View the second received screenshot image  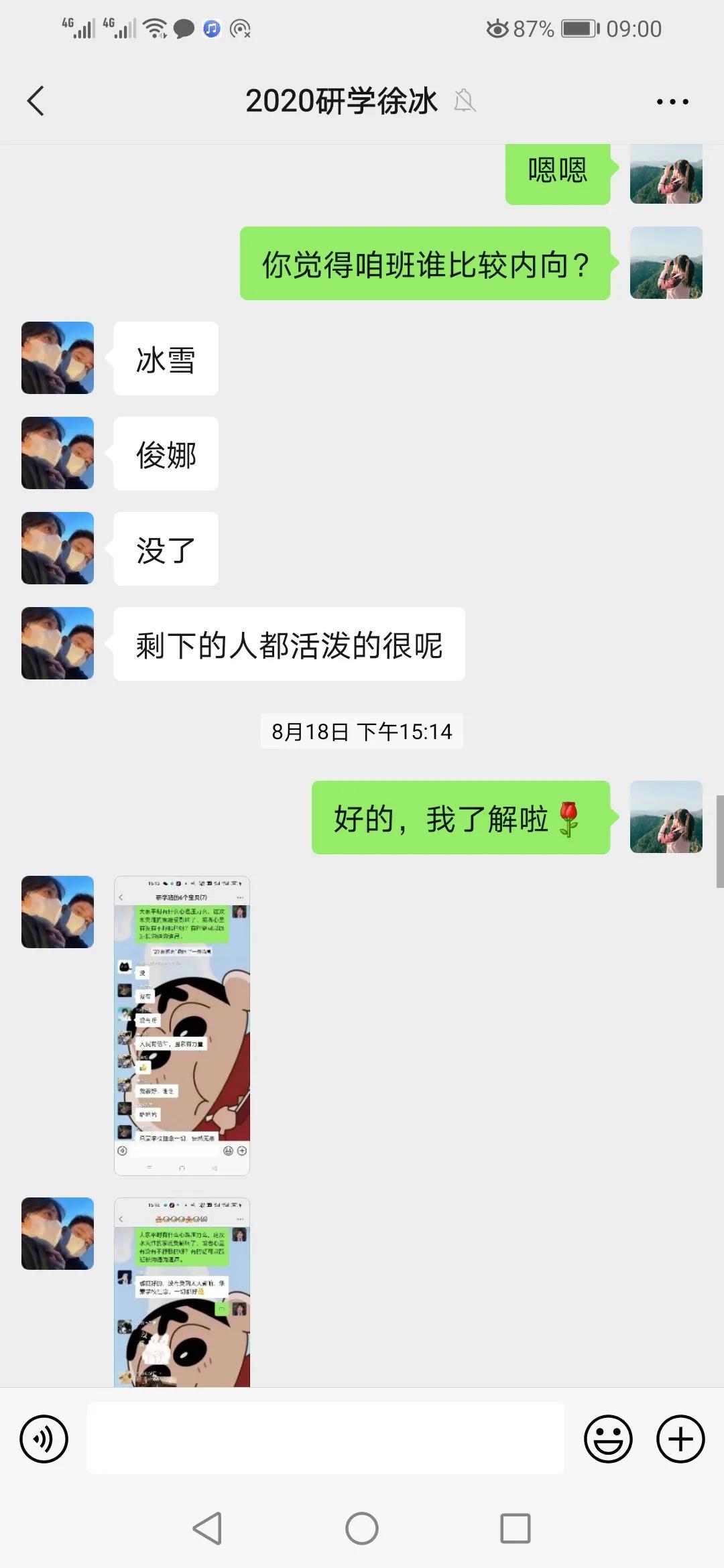[x=182, y=1292]
